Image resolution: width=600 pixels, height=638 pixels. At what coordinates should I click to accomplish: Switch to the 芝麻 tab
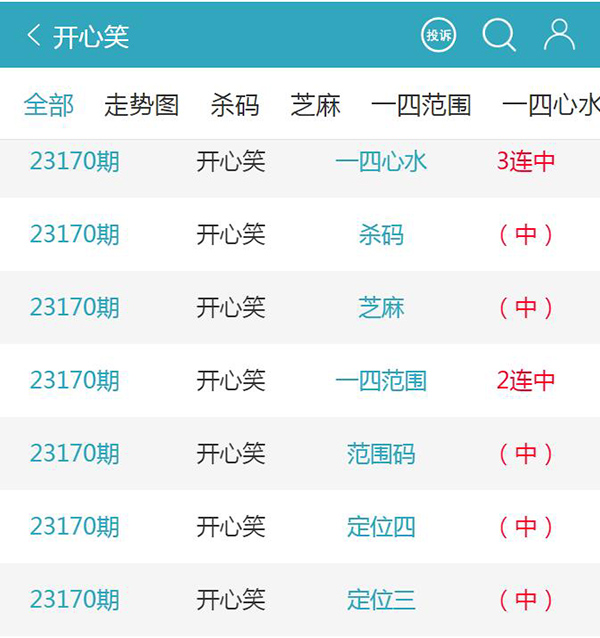[x=316, y=104]
